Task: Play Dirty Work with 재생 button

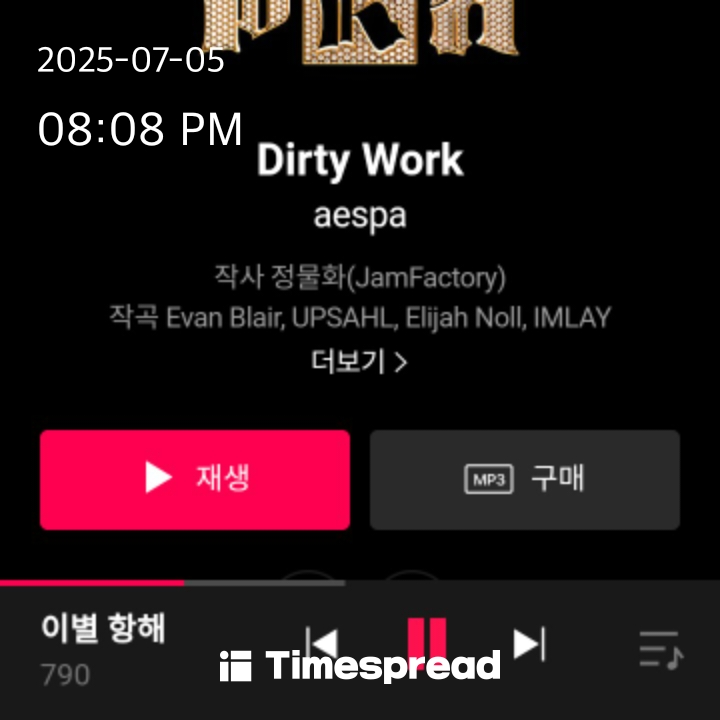Action: click(195, 479)
